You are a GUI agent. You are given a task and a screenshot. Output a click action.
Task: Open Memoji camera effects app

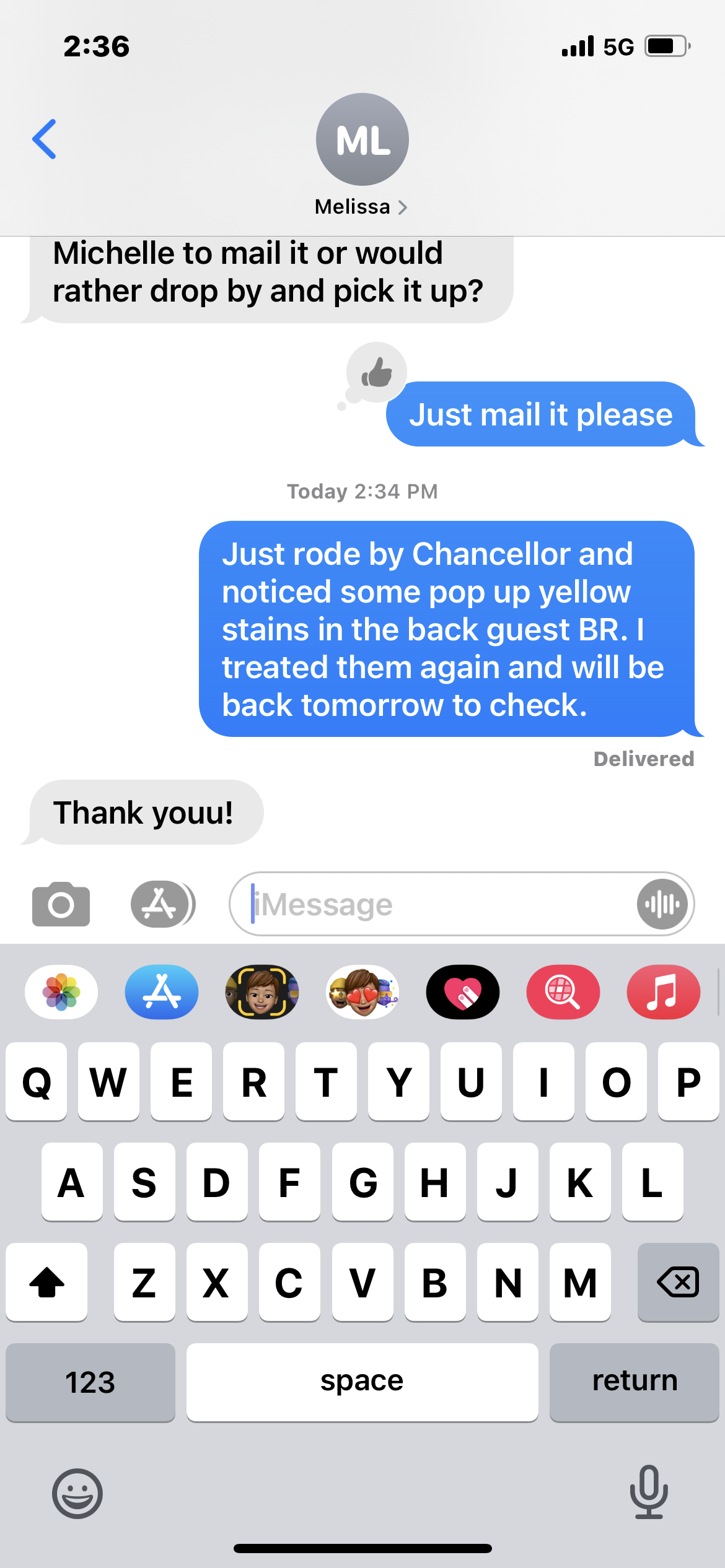click(262, 992)
